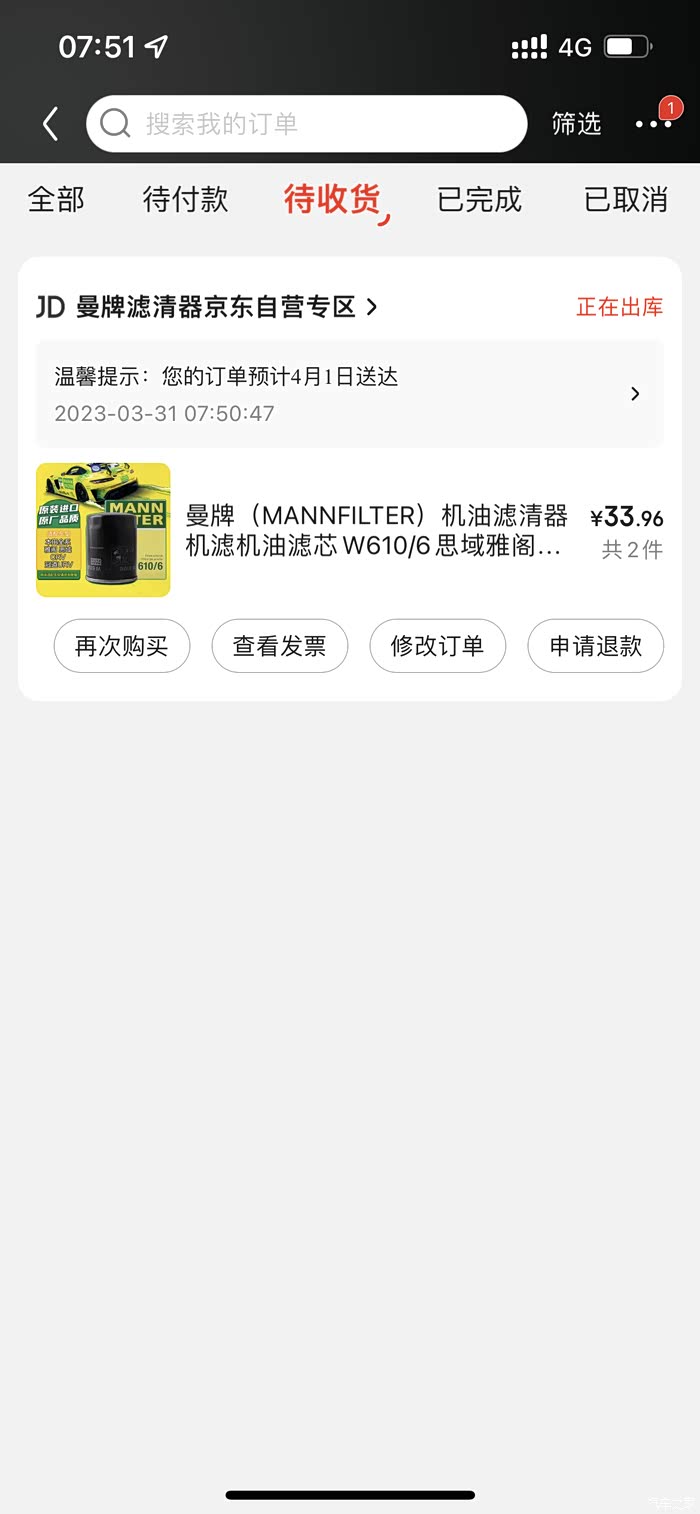Screen dimensions: 700x1514
Task: Tap 查看发票 to view the invoice
Action: (280, 646)
